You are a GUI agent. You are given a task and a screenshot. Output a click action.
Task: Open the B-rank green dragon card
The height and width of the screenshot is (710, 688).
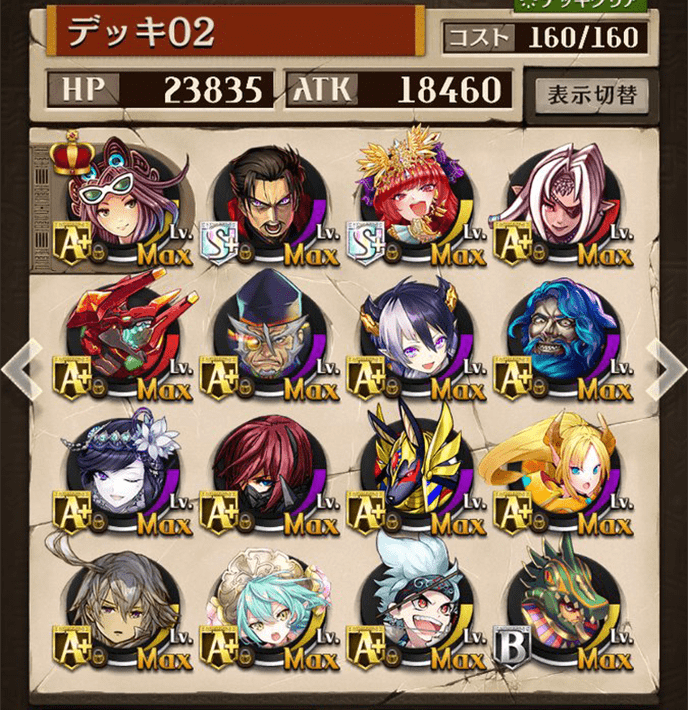click(x=558, y=605)
